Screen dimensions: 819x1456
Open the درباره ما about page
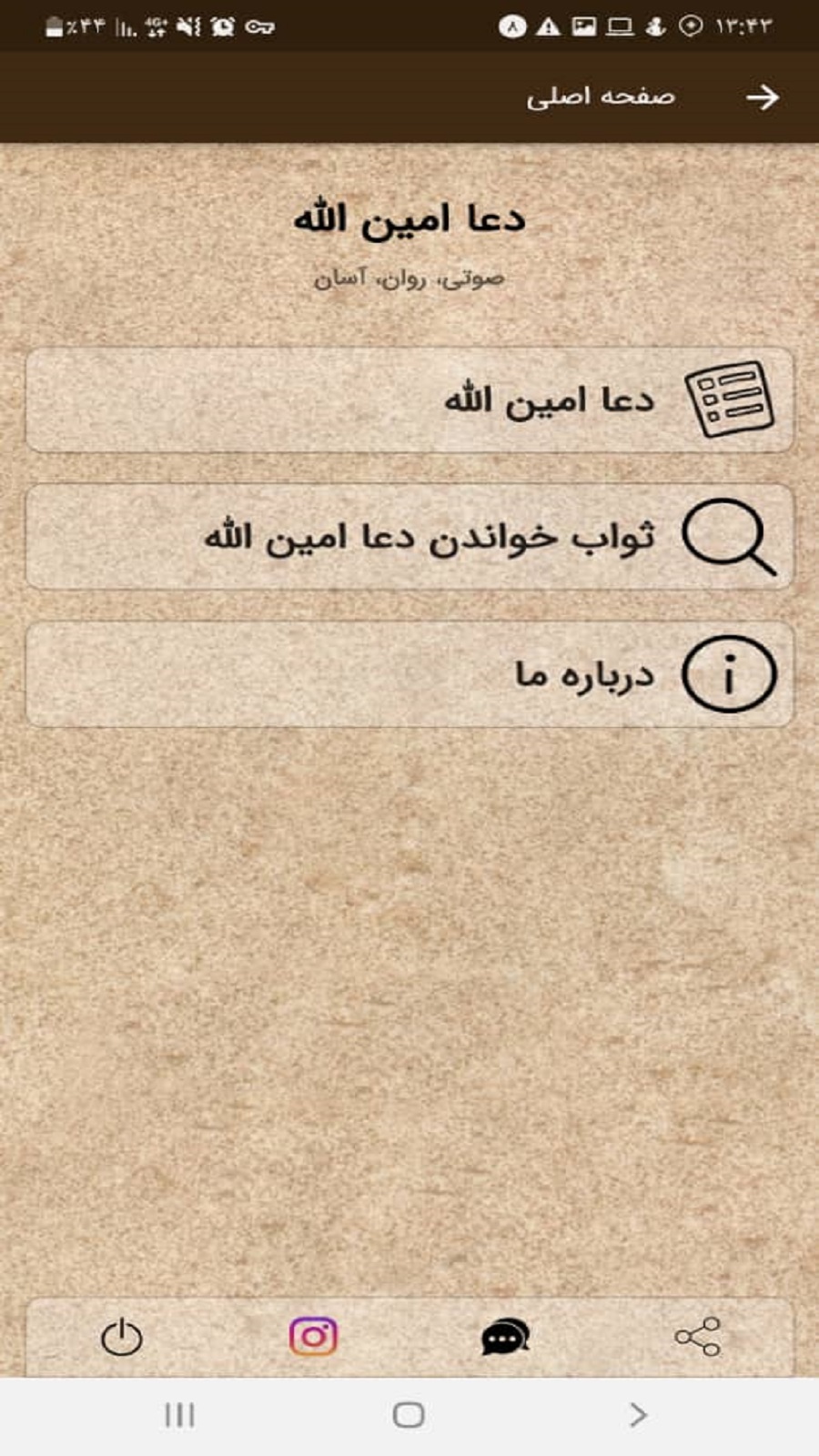coord(409,674)
